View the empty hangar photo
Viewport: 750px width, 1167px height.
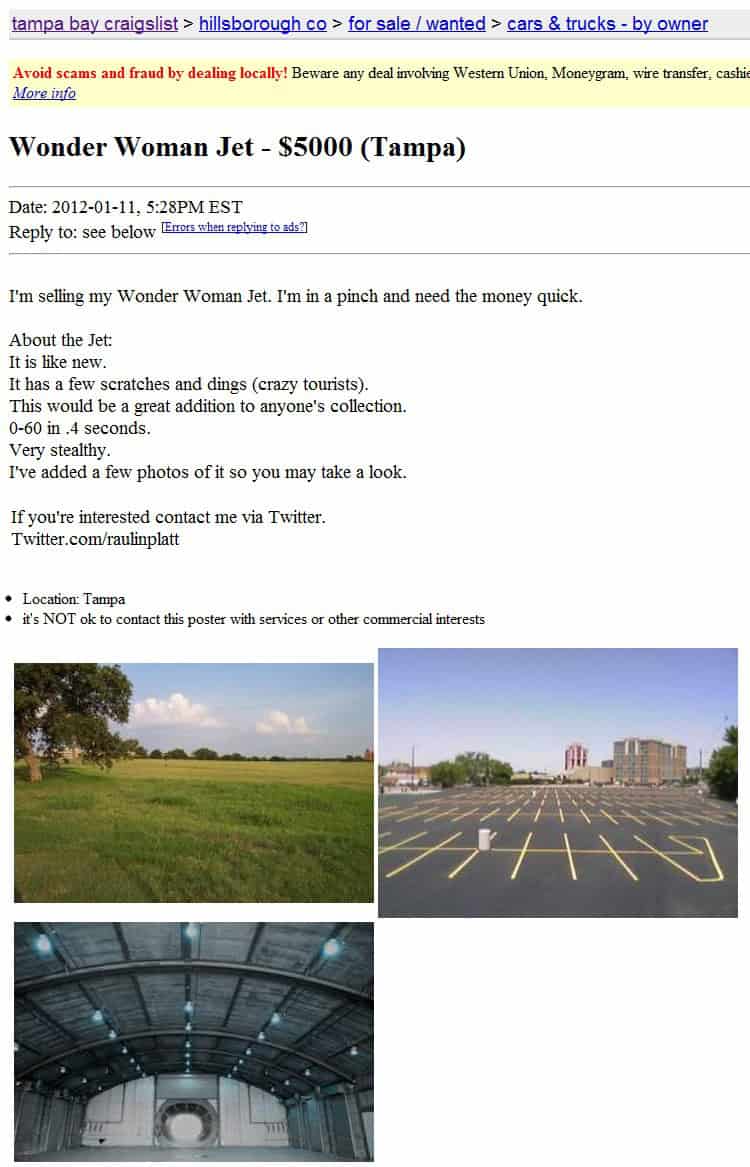coord(194,1041)
